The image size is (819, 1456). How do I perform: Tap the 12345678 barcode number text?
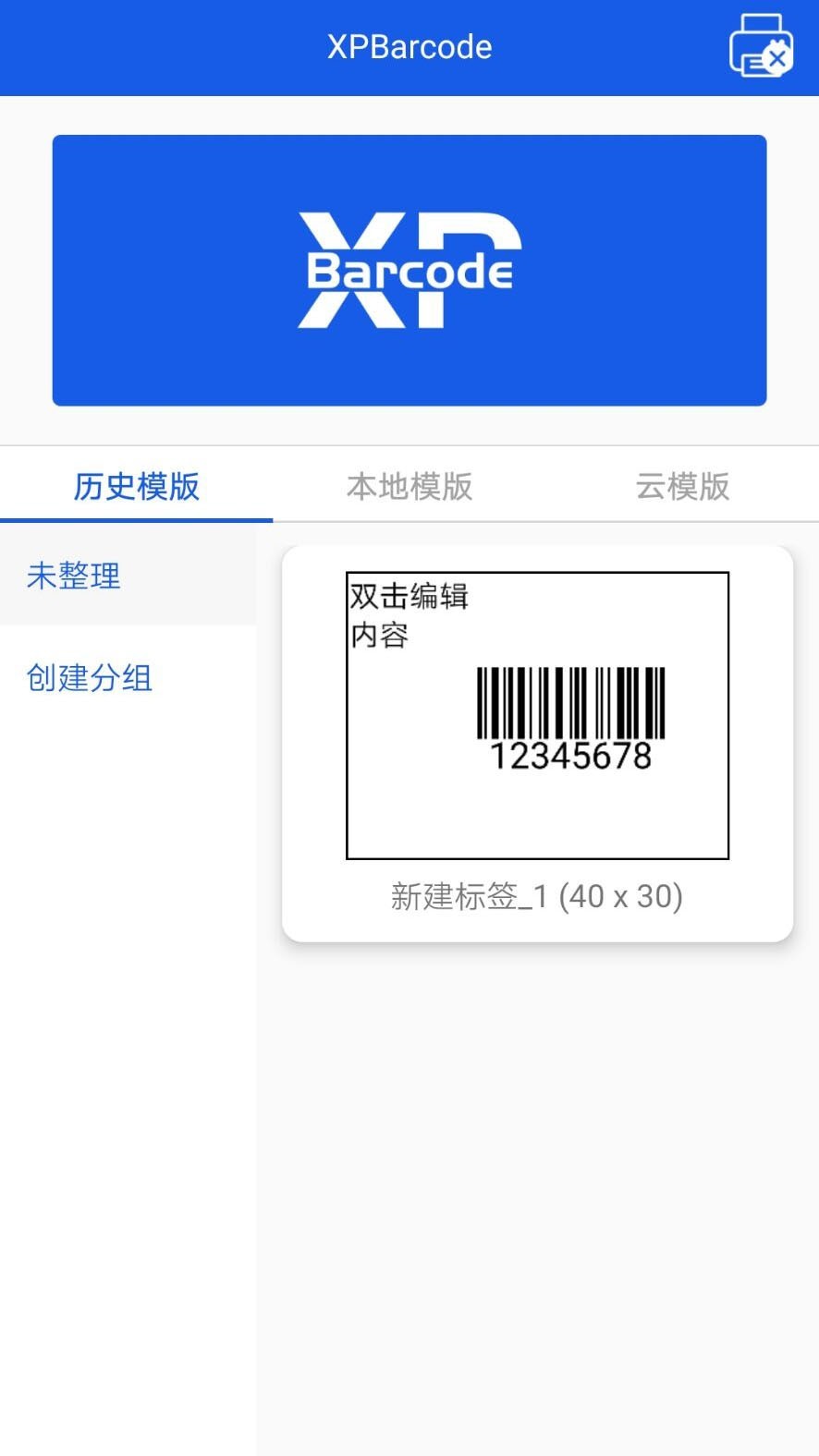tap(572, 758)
